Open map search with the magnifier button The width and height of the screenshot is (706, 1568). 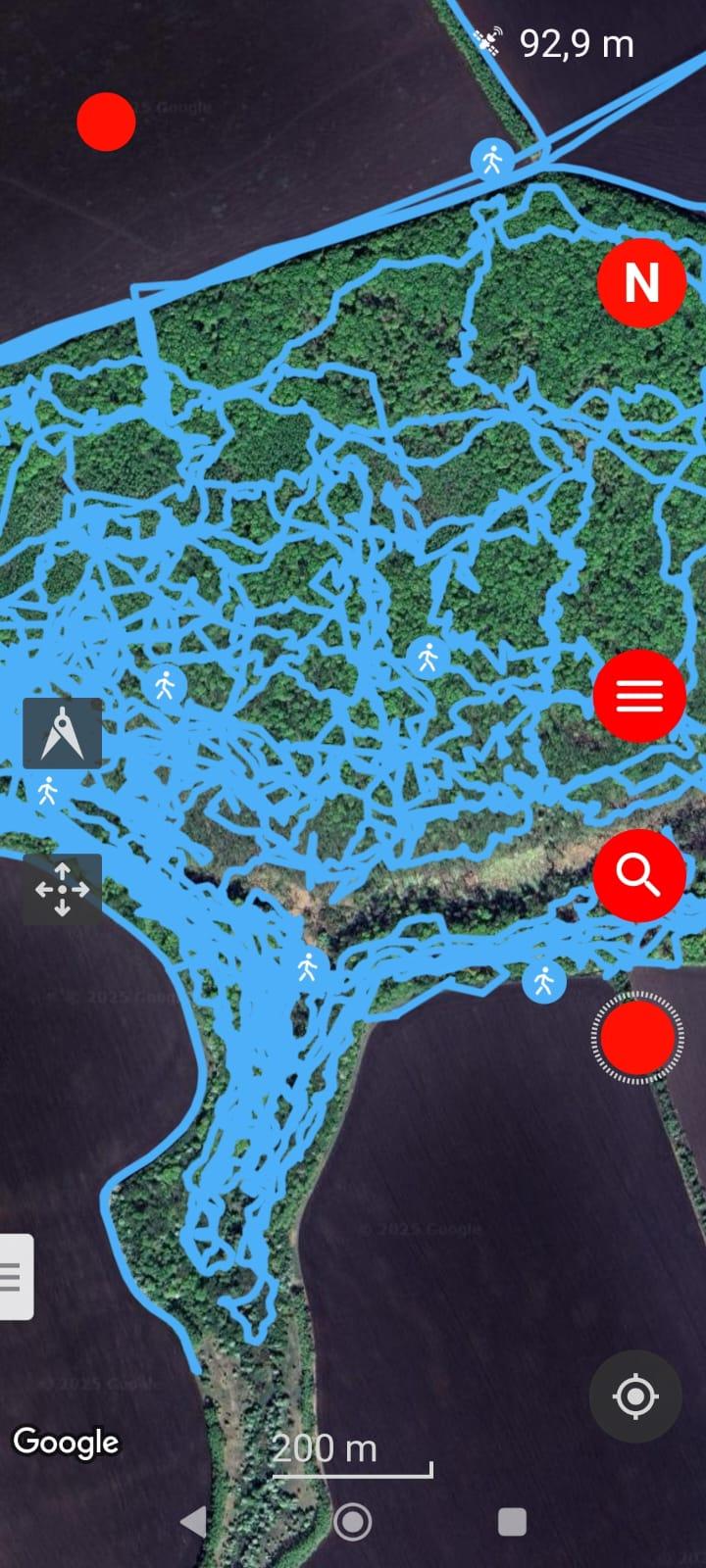coord(638,875)
